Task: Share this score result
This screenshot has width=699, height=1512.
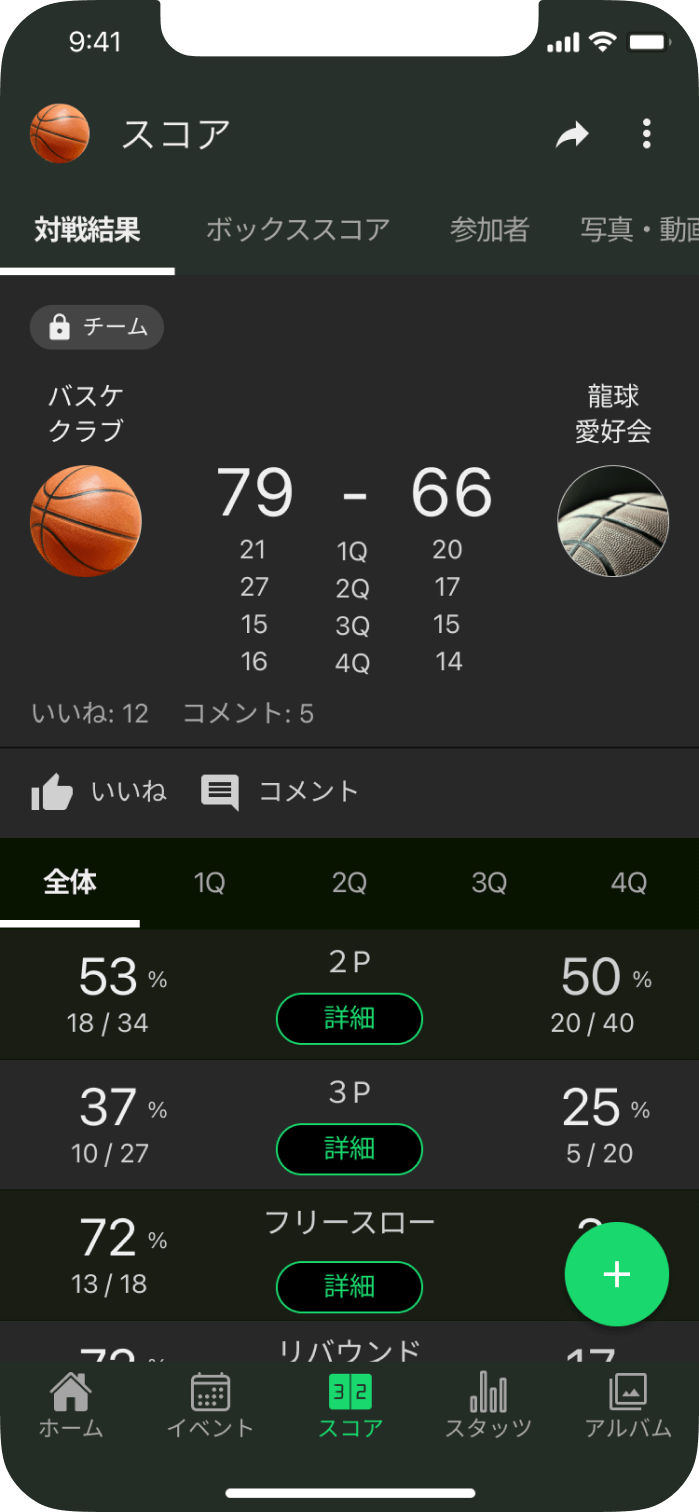Action: coord(572,135)
